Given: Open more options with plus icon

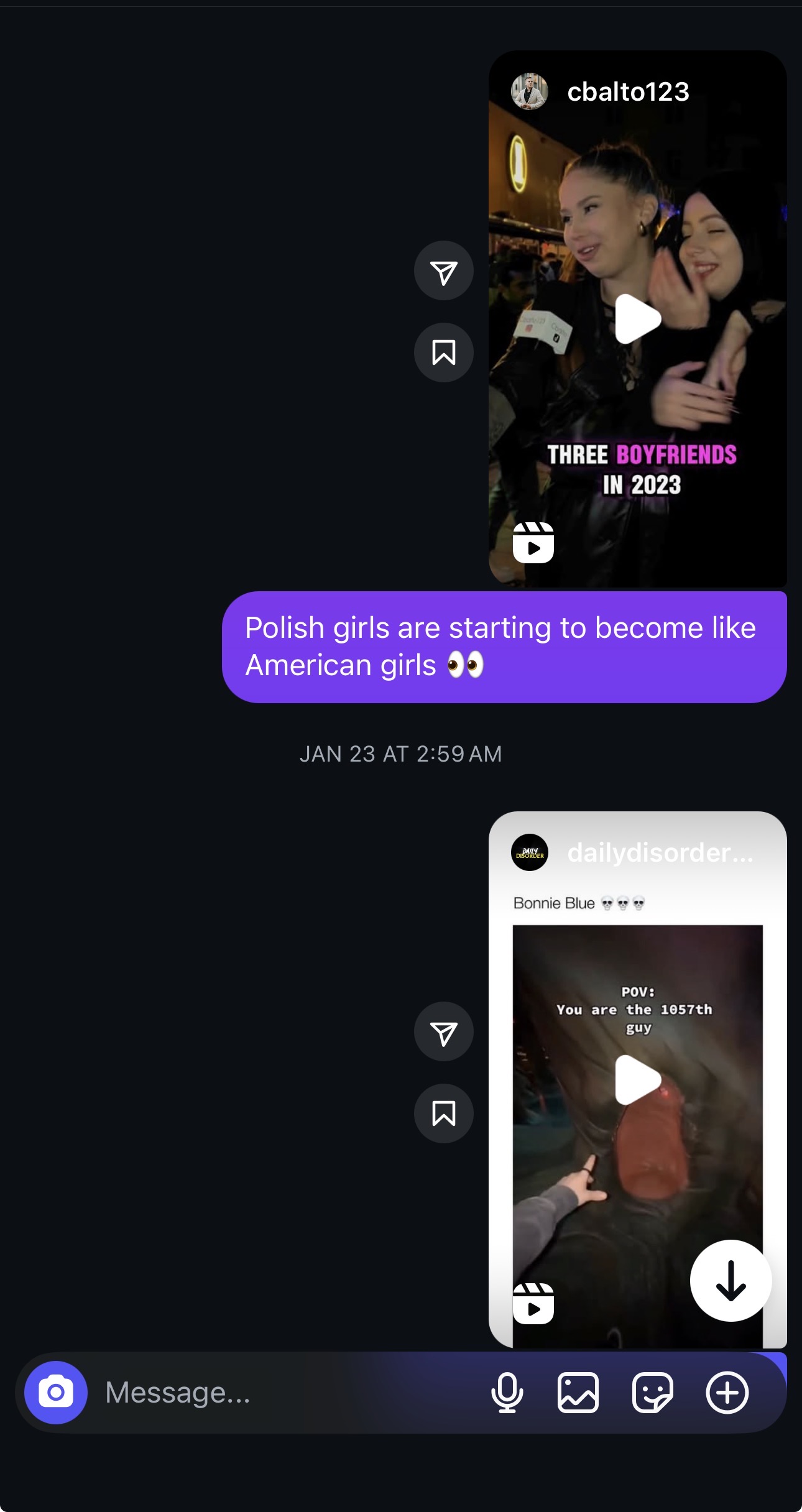Looking at the screenshot, I should pyautogui.click(x=727, y=1393).
